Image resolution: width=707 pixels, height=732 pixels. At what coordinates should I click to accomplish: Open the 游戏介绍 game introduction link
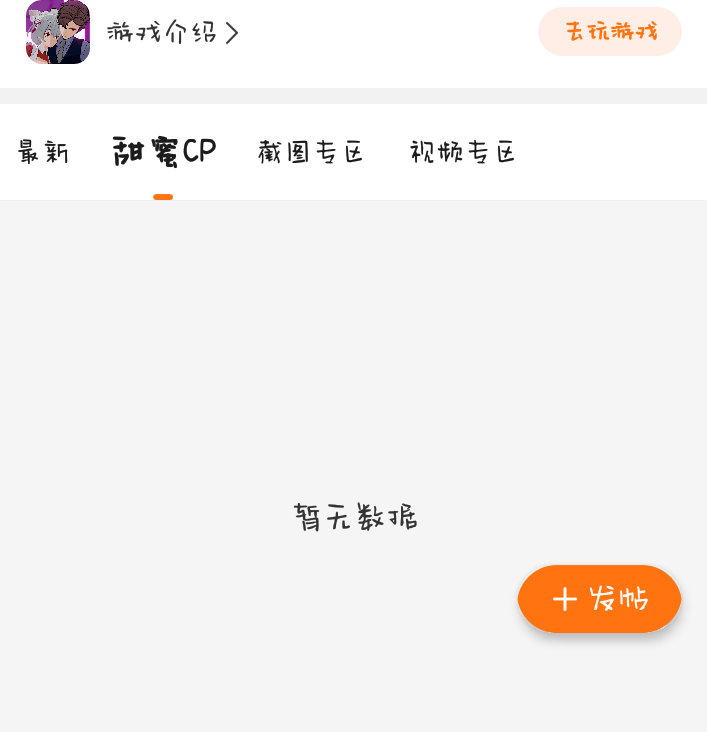pyautogui.click(x=172, y=33)
